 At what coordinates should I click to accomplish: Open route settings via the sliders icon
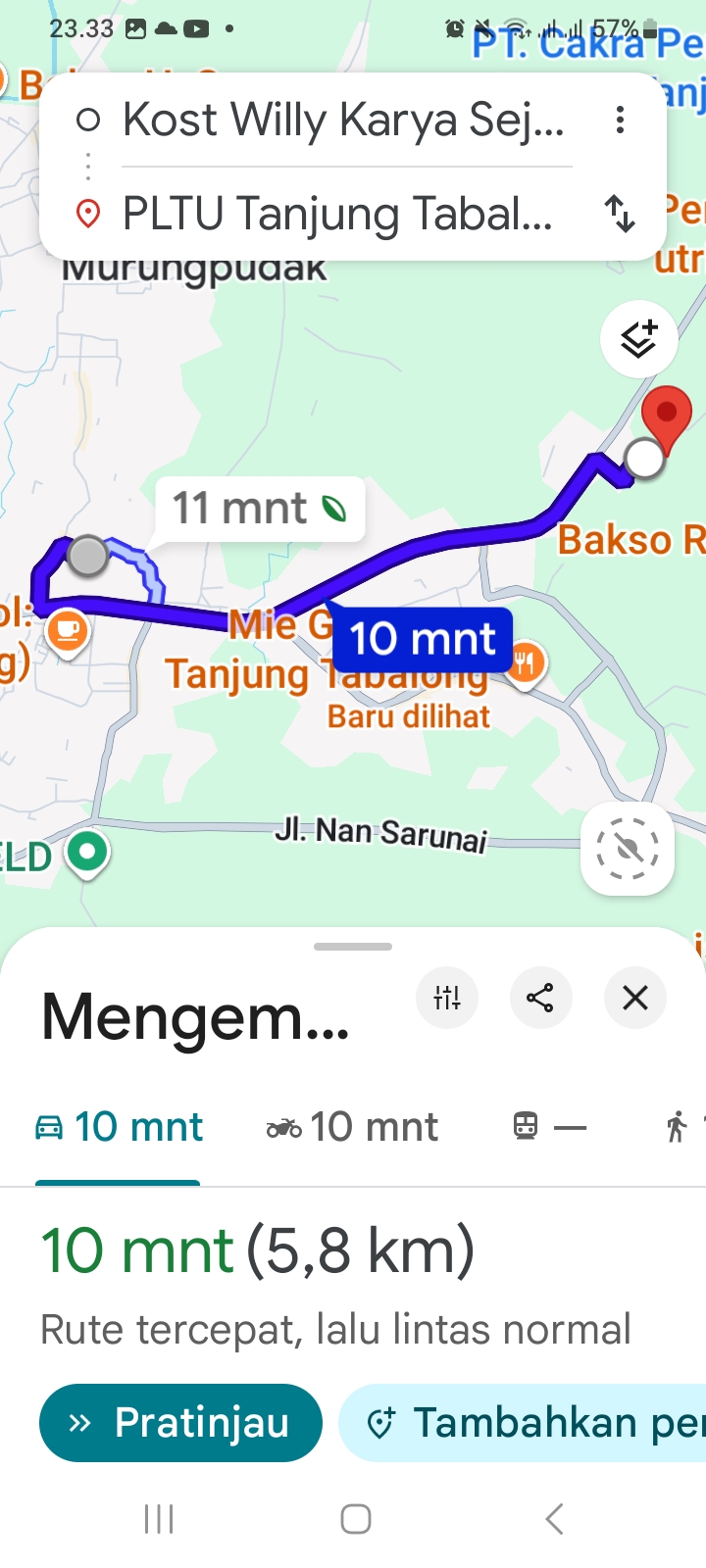pyautogui.click(x=447, y=998)
